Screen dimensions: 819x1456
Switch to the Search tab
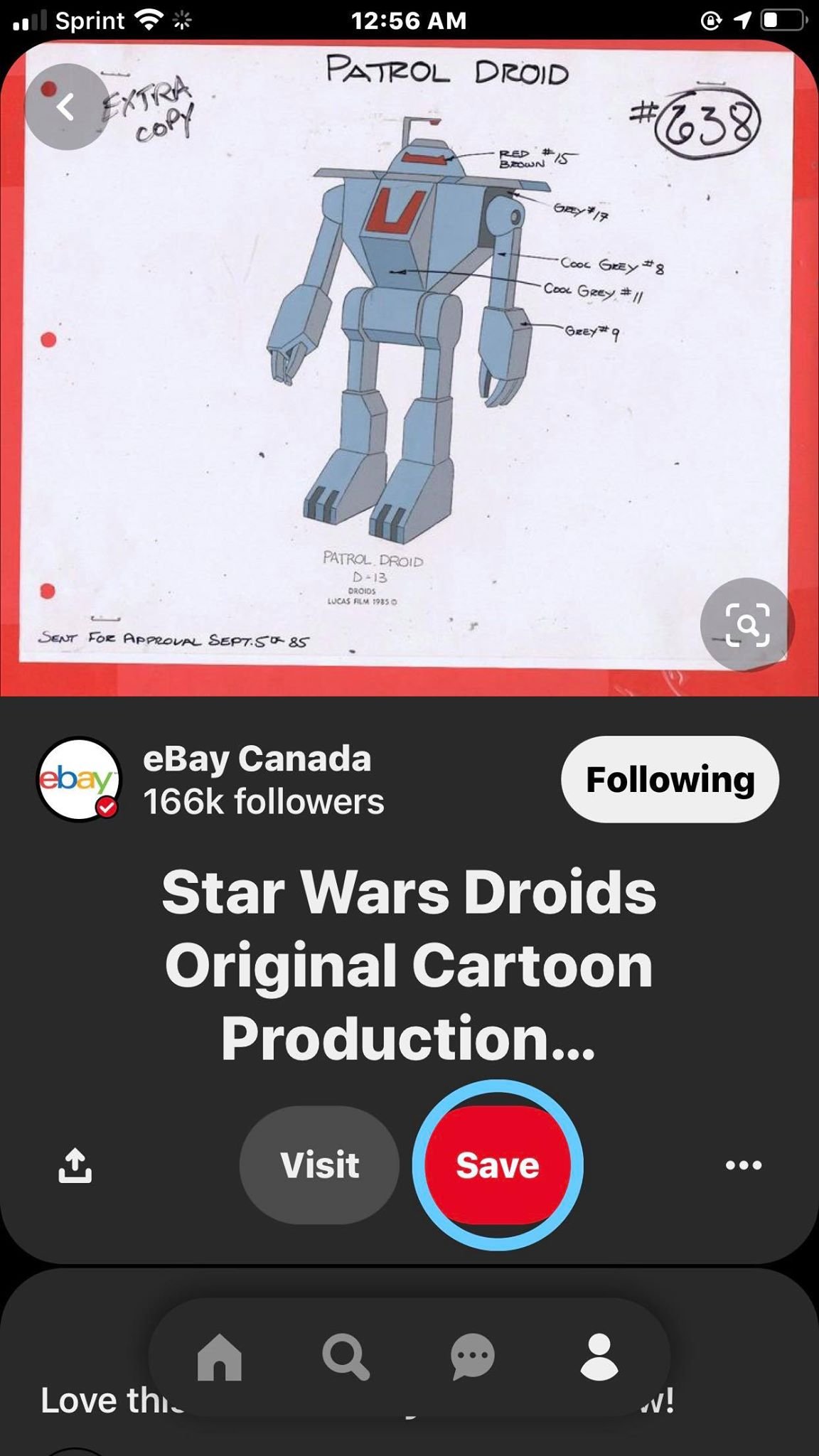click(x=346, y=1356)
